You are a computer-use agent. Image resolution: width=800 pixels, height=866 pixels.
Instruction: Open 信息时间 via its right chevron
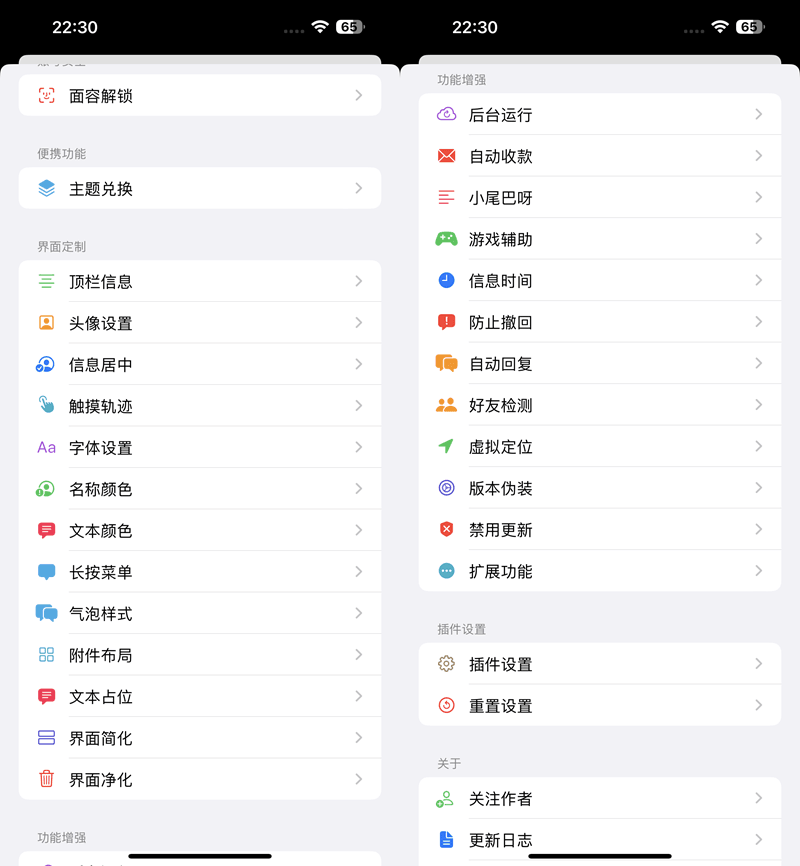[760, 281]
